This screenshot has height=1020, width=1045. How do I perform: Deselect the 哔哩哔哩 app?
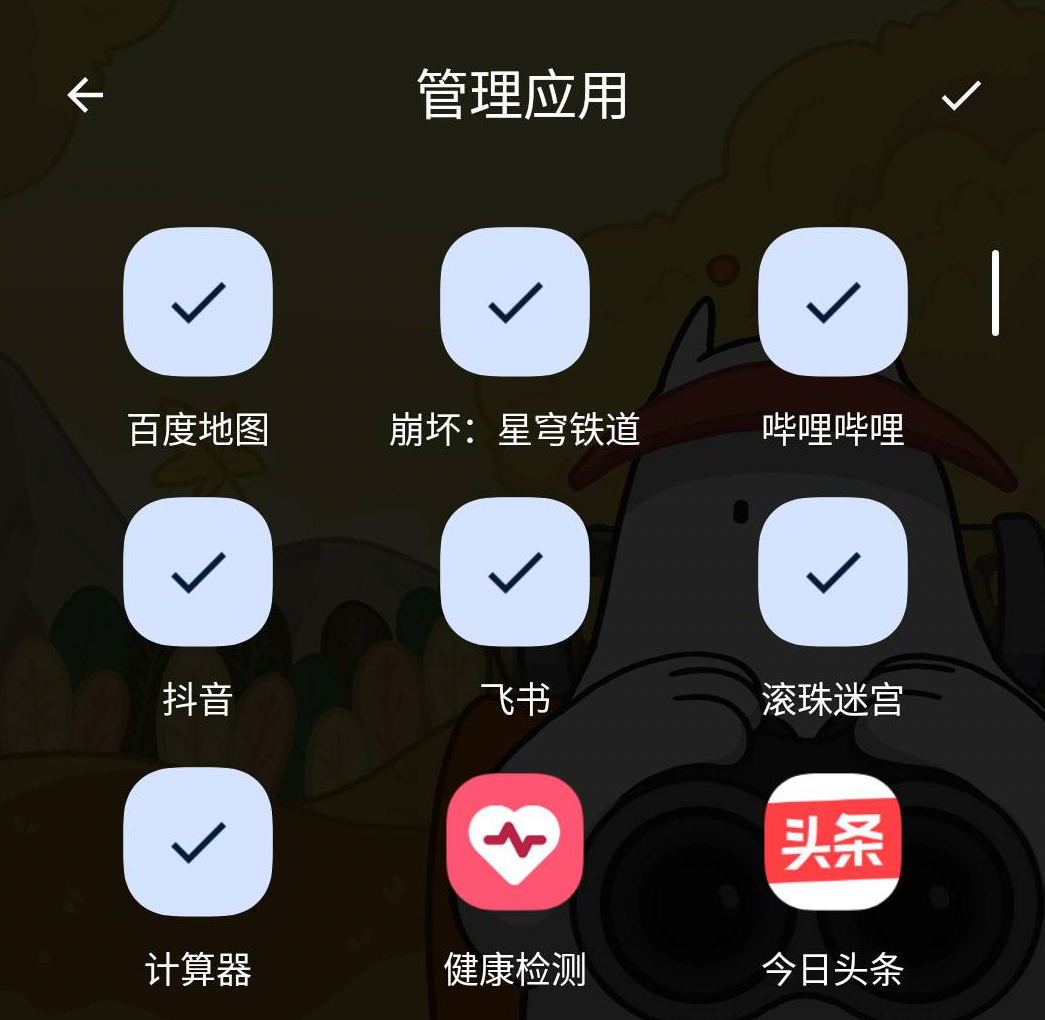tap(833, 302)
